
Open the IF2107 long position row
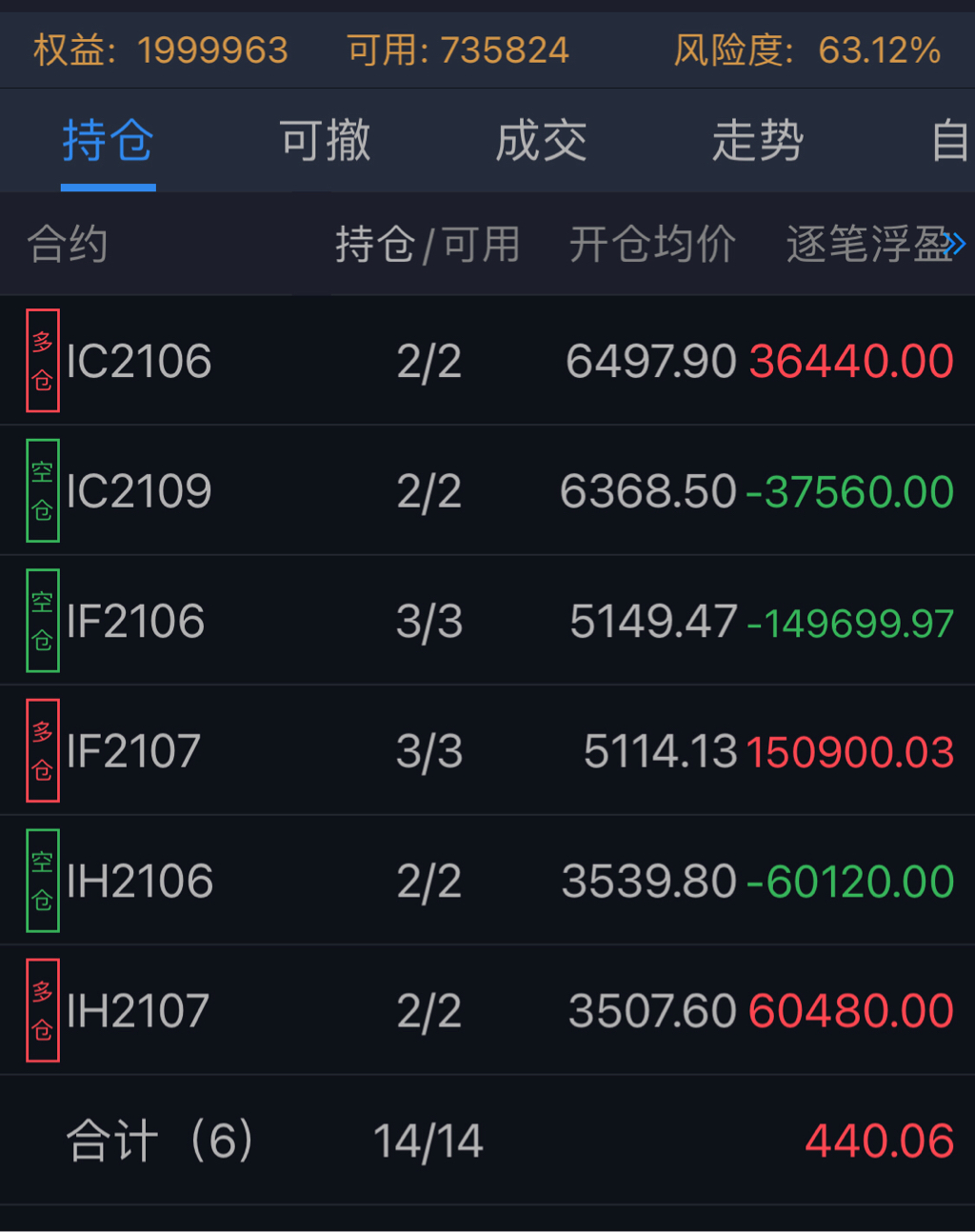click(487, 751)
